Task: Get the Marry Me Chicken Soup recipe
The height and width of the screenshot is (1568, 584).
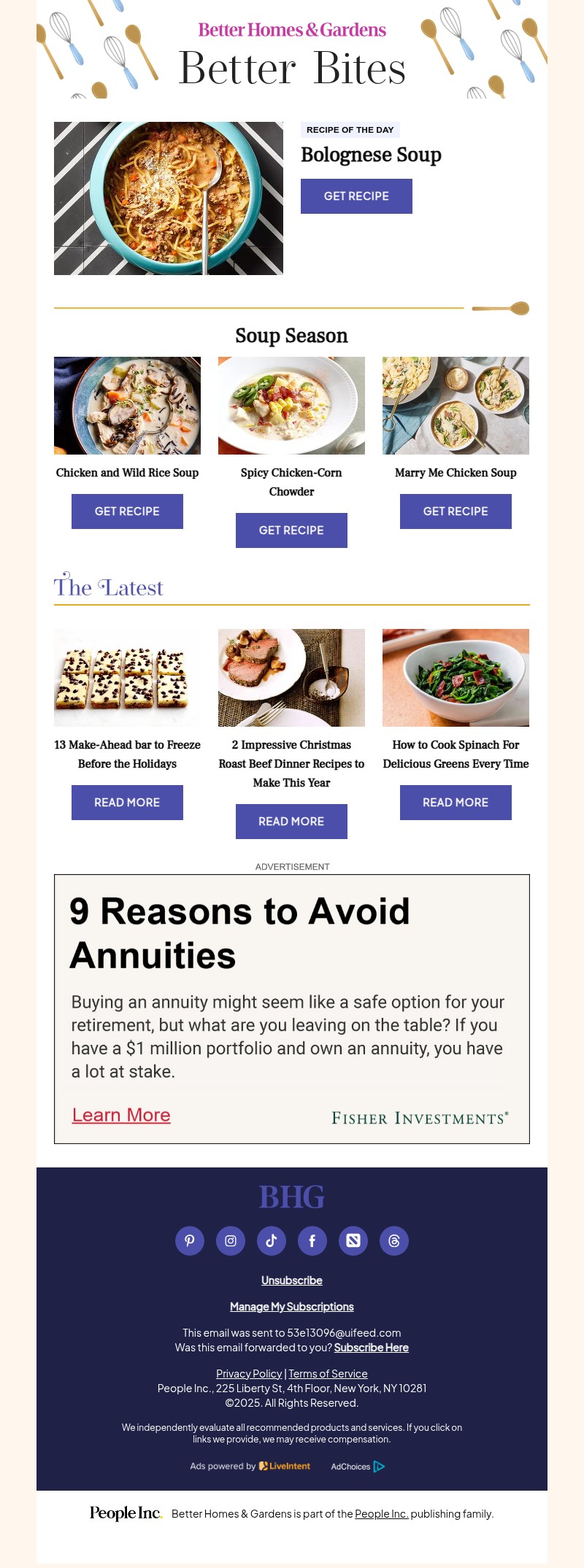Action: click(x=456, y=511)
